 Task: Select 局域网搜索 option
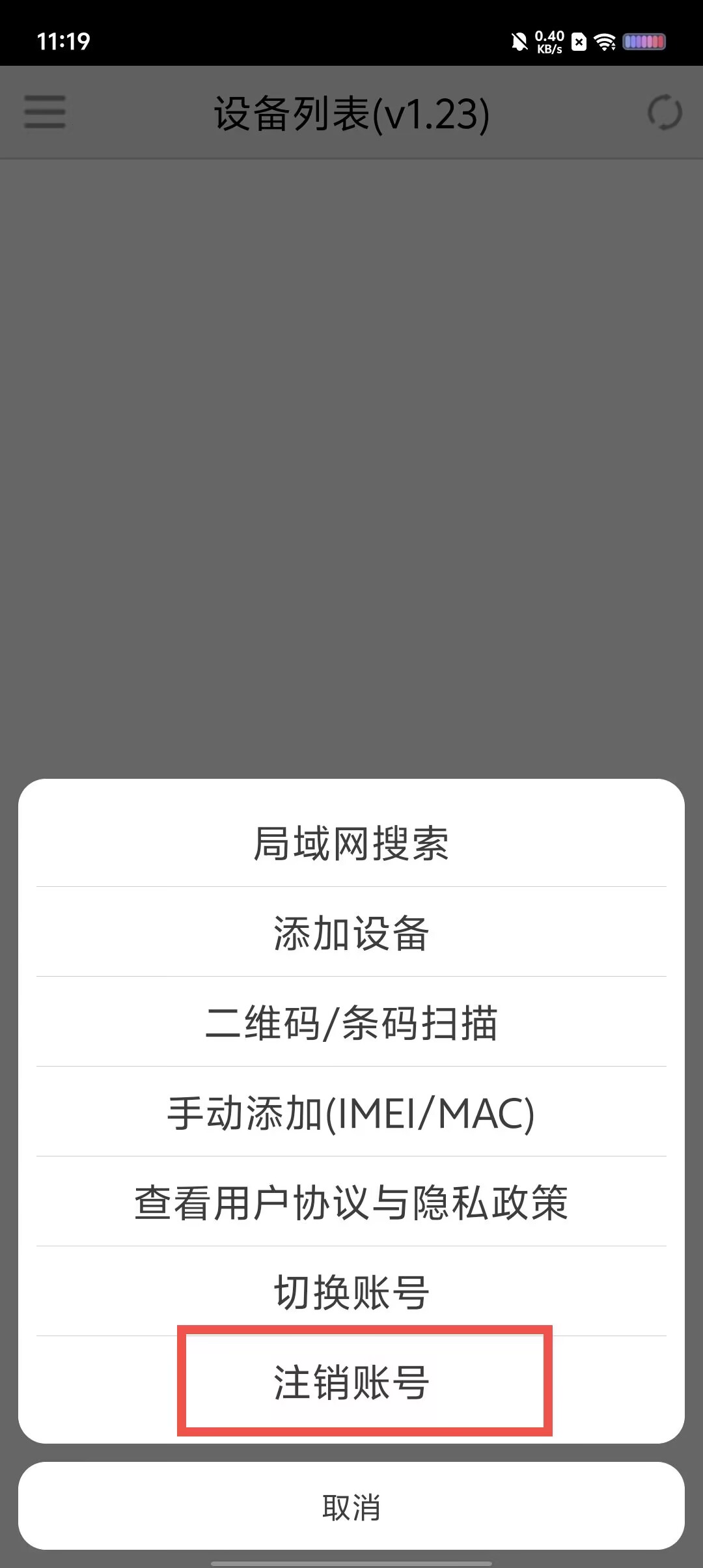351,843
